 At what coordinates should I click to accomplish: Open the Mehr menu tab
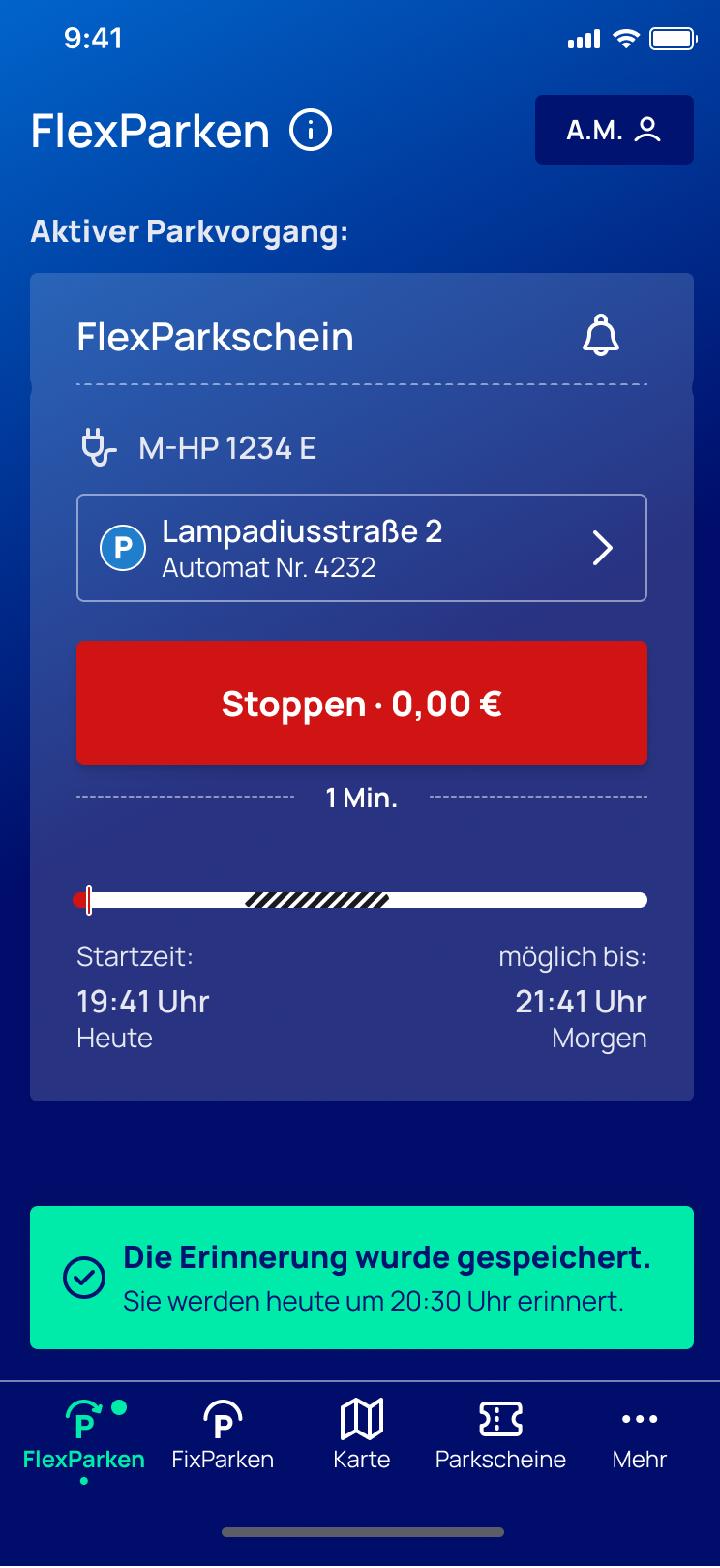[640, 1434]
